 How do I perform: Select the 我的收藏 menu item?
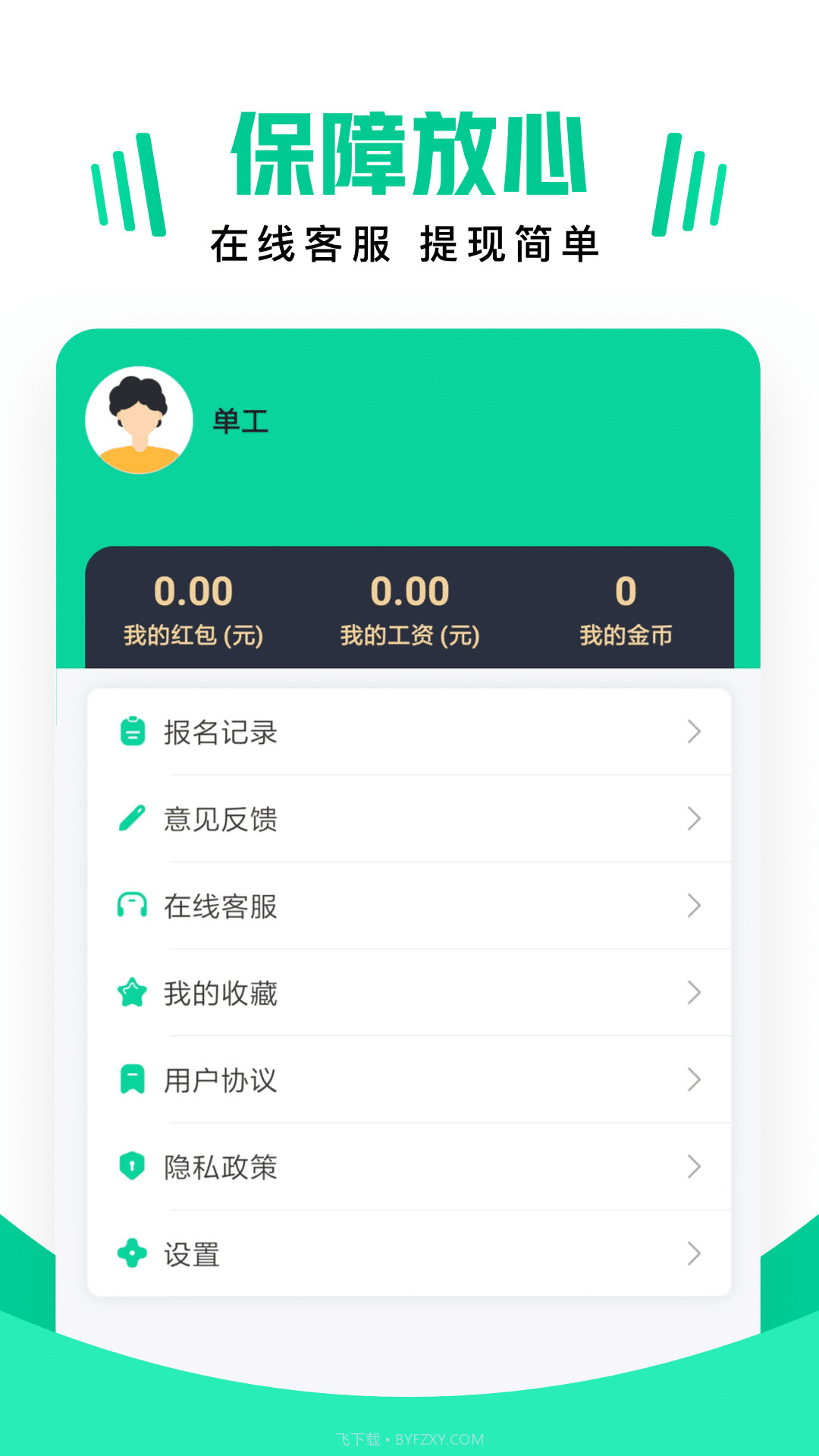219,992
